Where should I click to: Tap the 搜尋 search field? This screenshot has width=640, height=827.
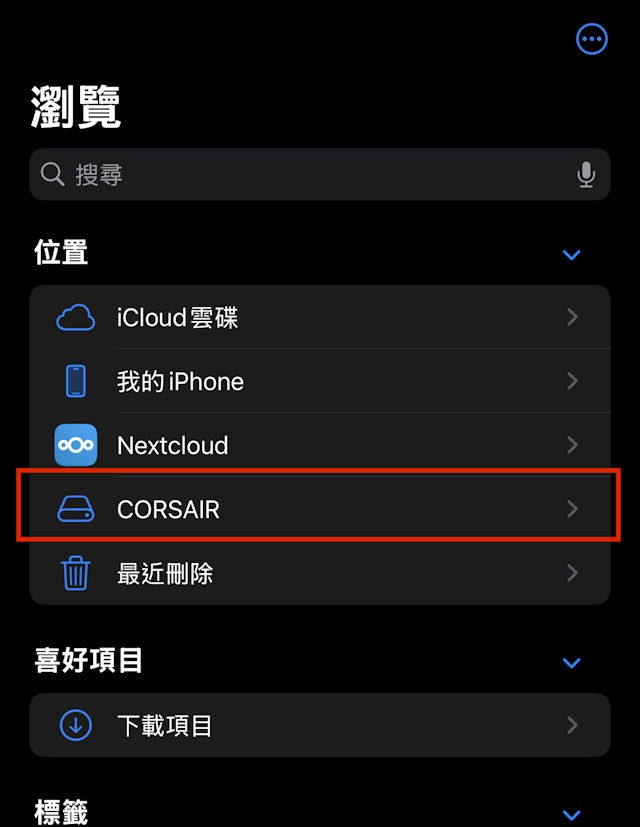click(x=300, y=175)
